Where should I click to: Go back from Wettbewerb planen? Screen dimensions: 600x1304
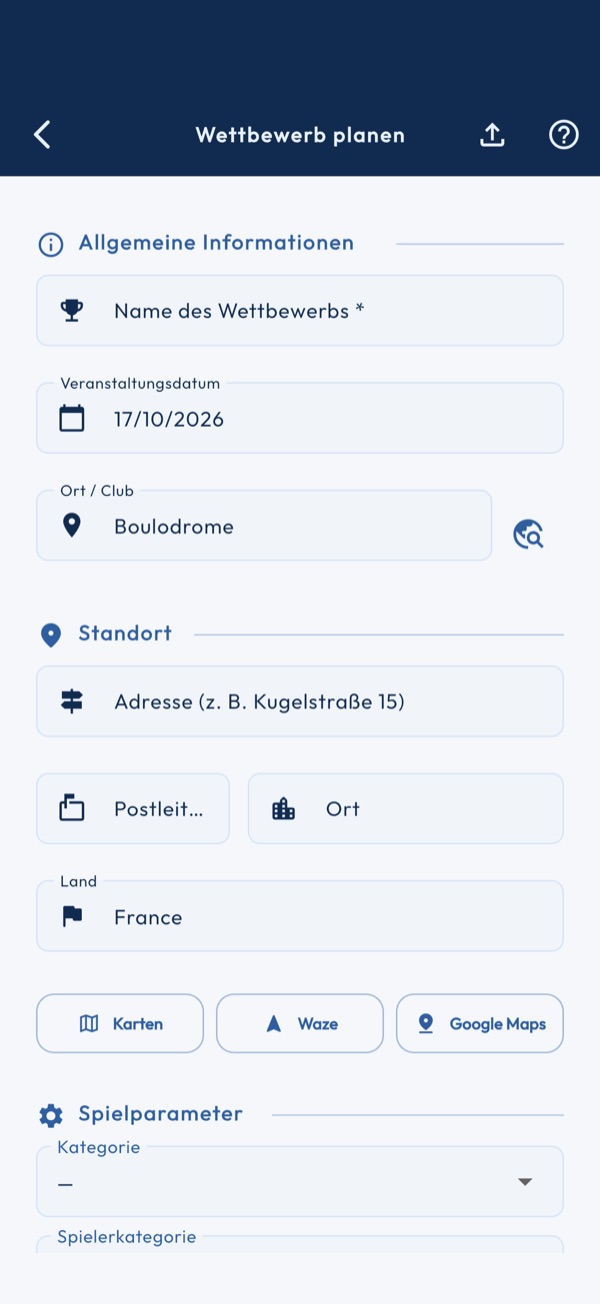(42, 135)
